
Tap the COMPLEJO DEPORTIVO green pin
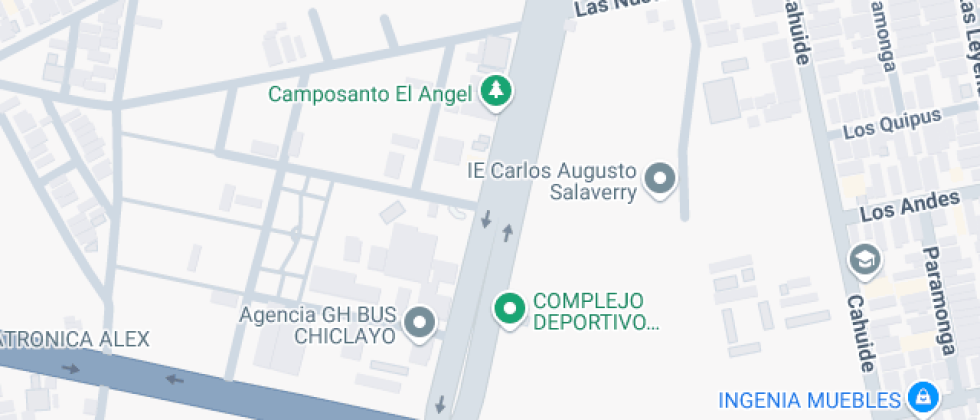[510, 308]
